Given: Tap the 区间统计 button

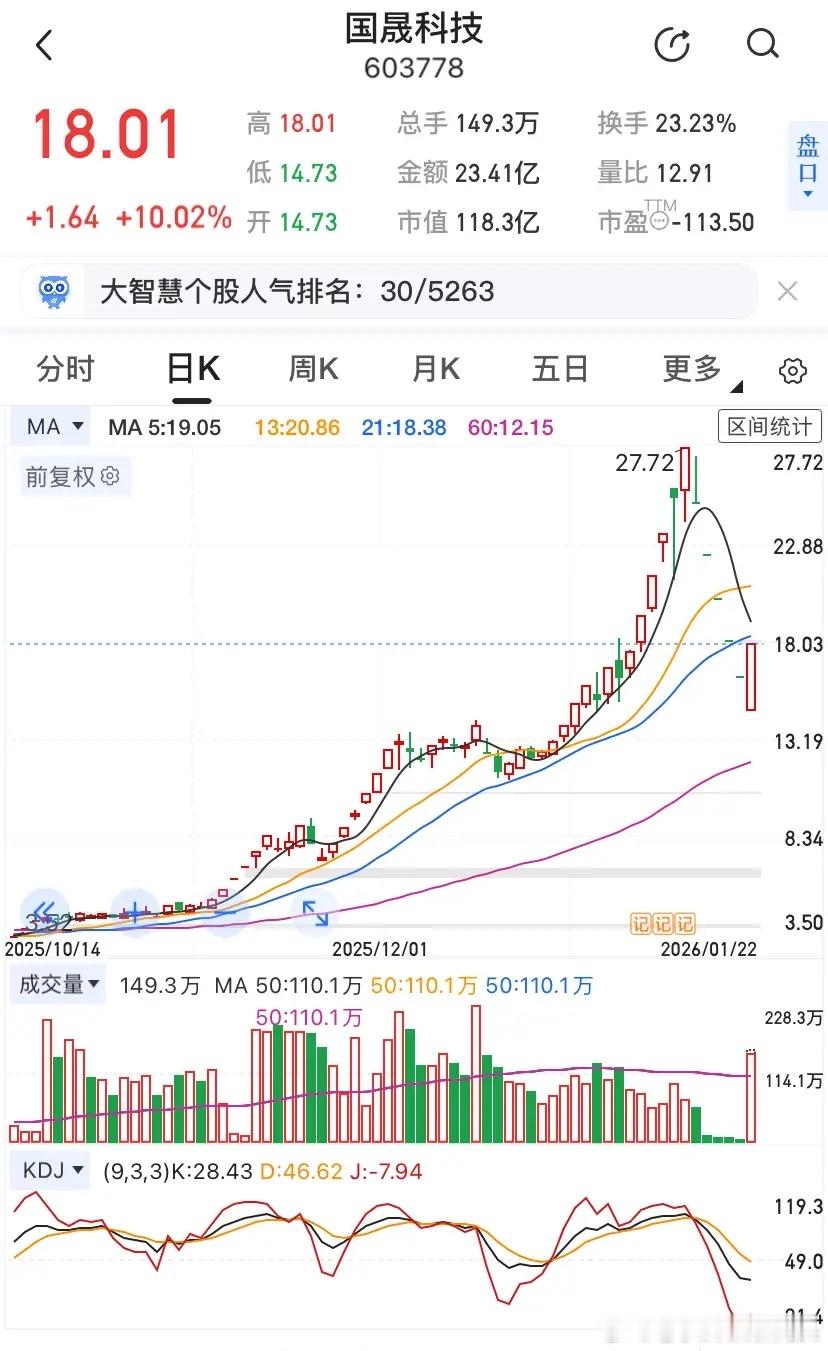Looking at the screenshot, I should (769, 427).
